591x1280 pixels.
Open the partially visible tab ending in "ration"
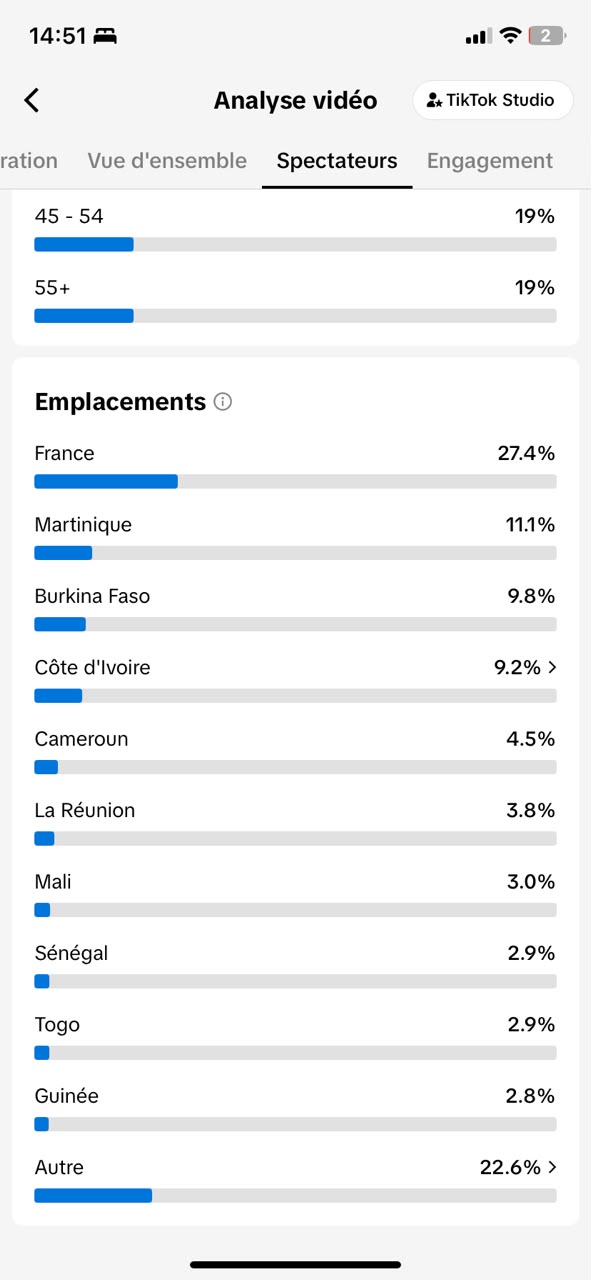(x=29, y=161)
